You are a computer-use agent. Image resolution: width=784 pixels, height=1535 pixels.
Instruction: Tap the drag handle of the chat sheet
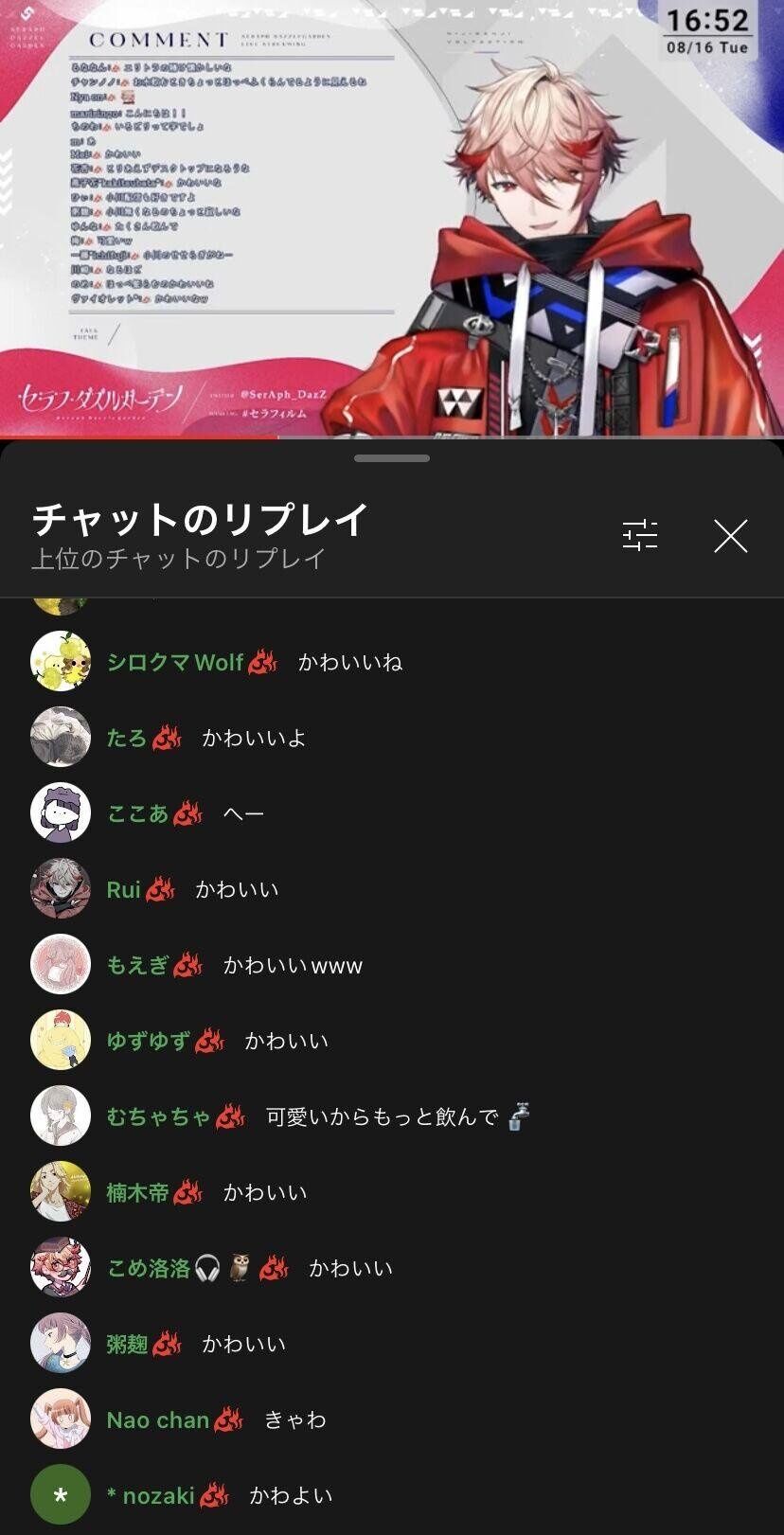click(392, 458)
